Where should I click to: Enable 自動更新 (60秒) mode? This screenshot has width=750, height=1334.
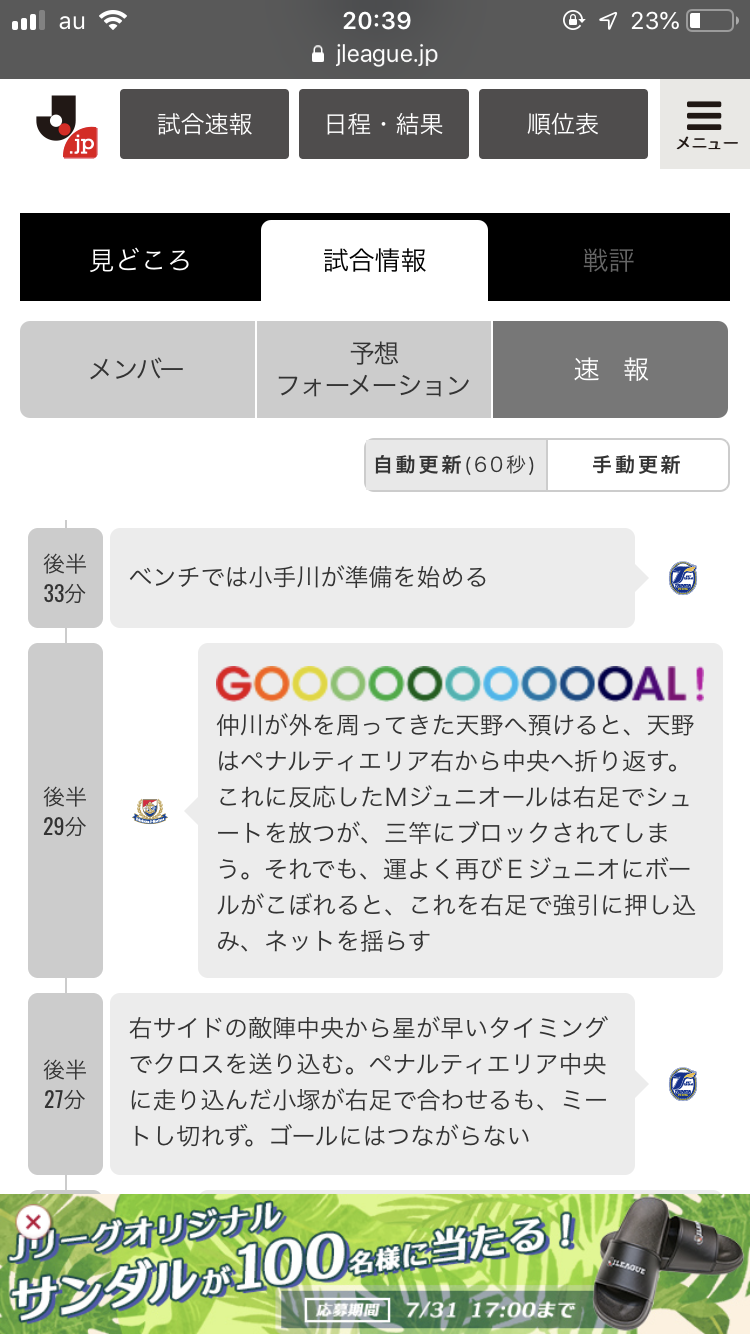[x=455, y=465]
